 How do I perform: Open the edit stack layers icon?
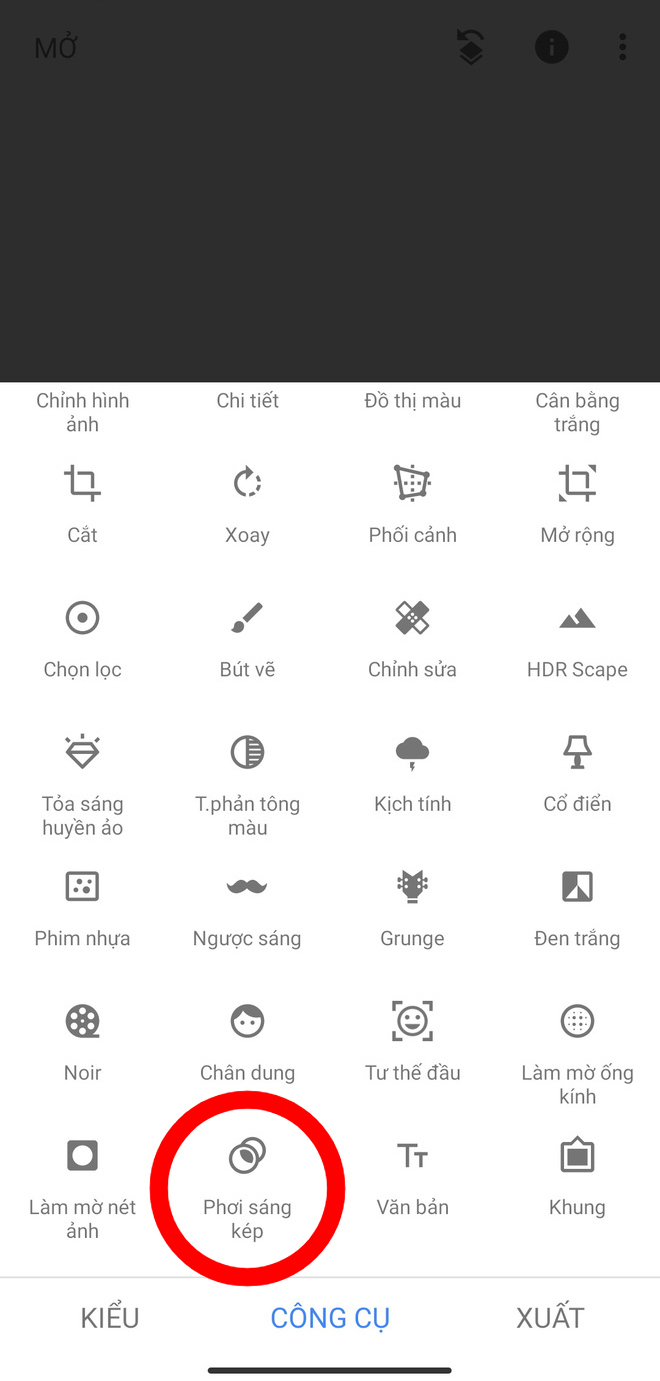click(471, 47)
